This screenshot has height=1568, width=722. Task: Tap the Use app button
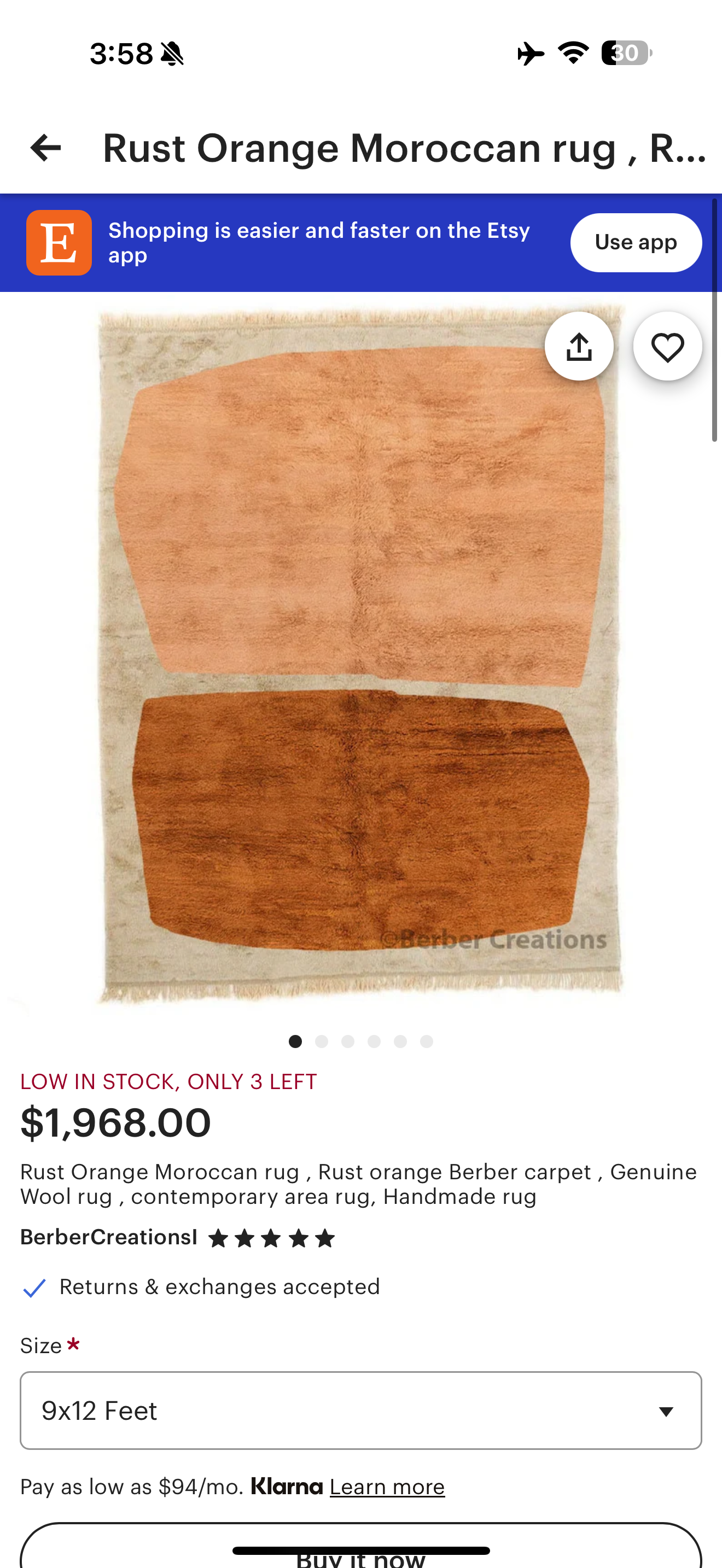[636, 242]
